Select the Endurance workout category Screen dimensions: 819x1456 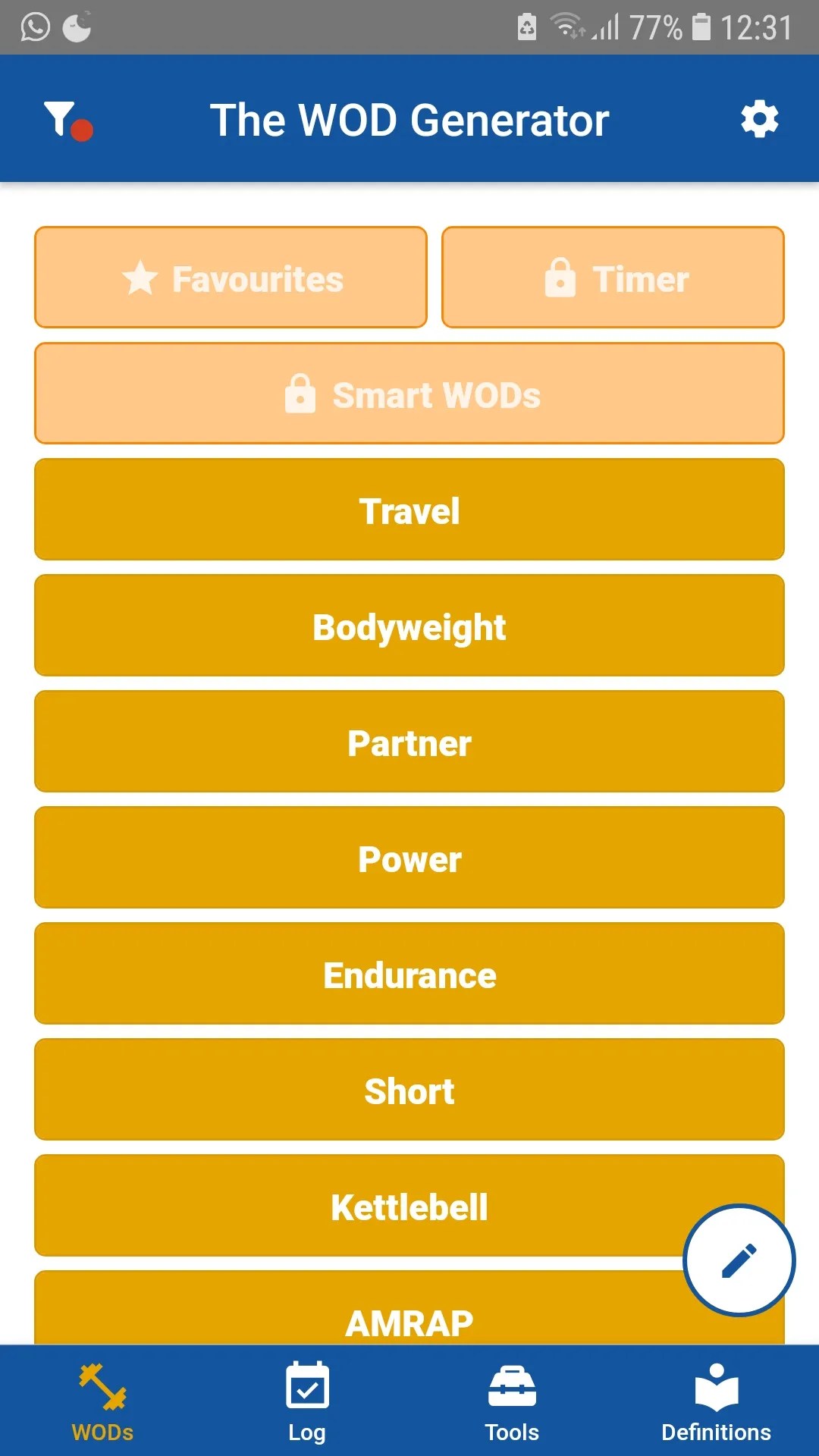[x=409, y=974]
